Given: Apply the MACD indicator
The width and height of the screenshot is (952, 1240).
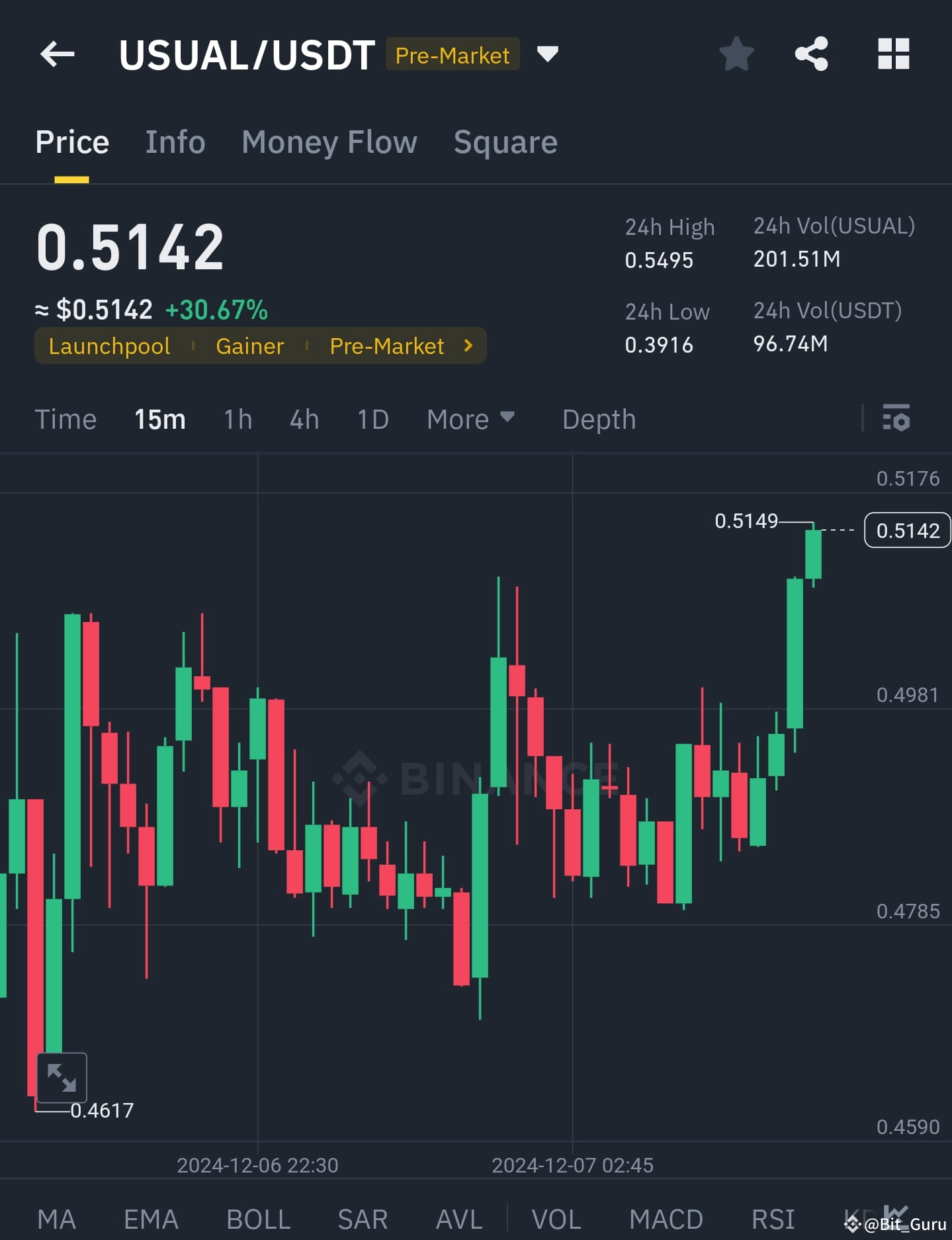Looking at the screenshot, I should [x=667, y=1218].
